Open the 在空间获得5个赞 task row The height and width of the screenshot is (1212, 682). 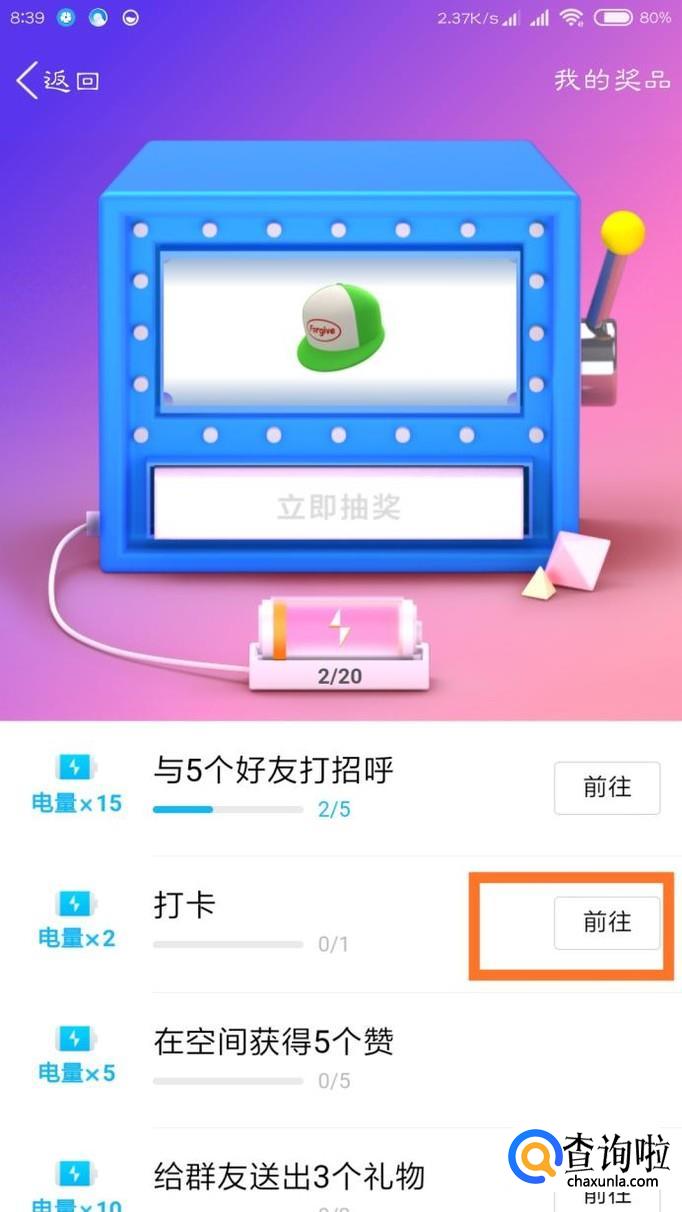(341, 1060)
